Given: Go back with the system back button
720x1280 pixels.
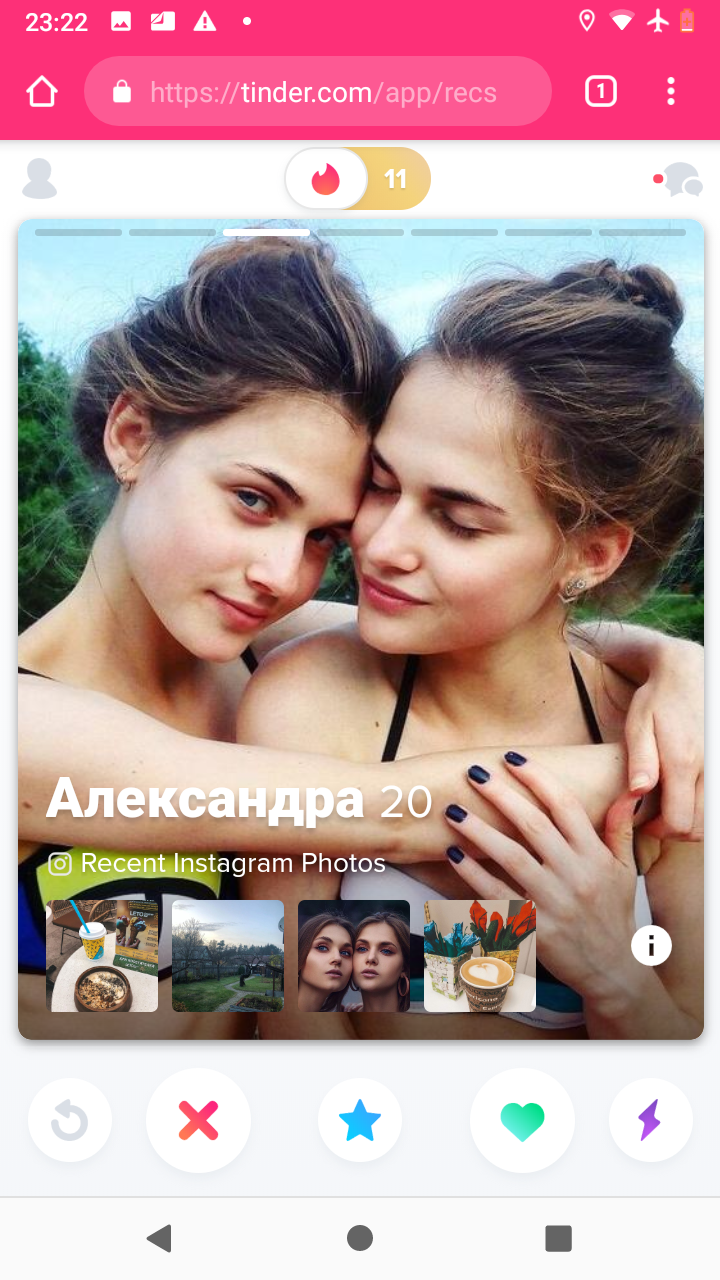Looking at the screenshot, I should (160, 1238).
